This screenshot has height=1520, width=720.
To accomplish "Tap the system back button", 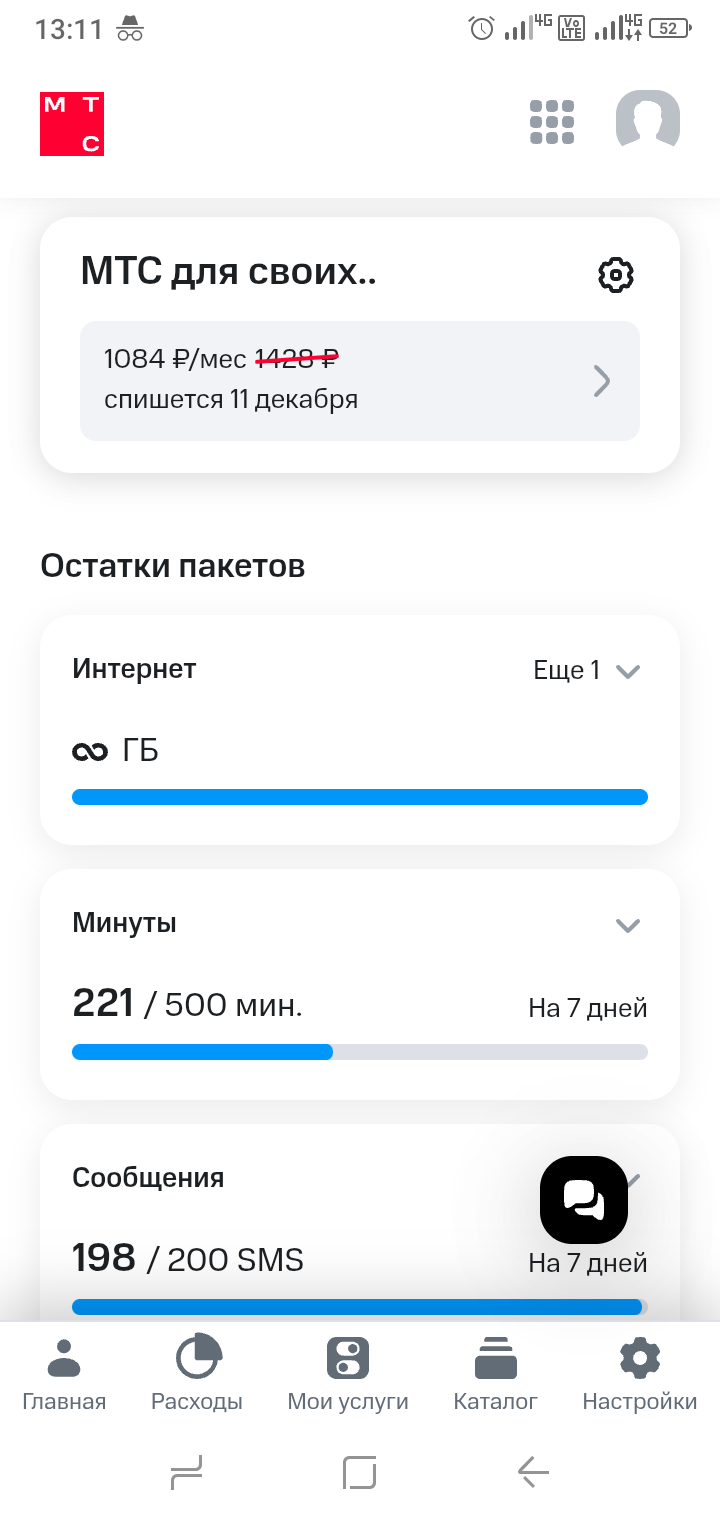I will [x=533, y=1471].
